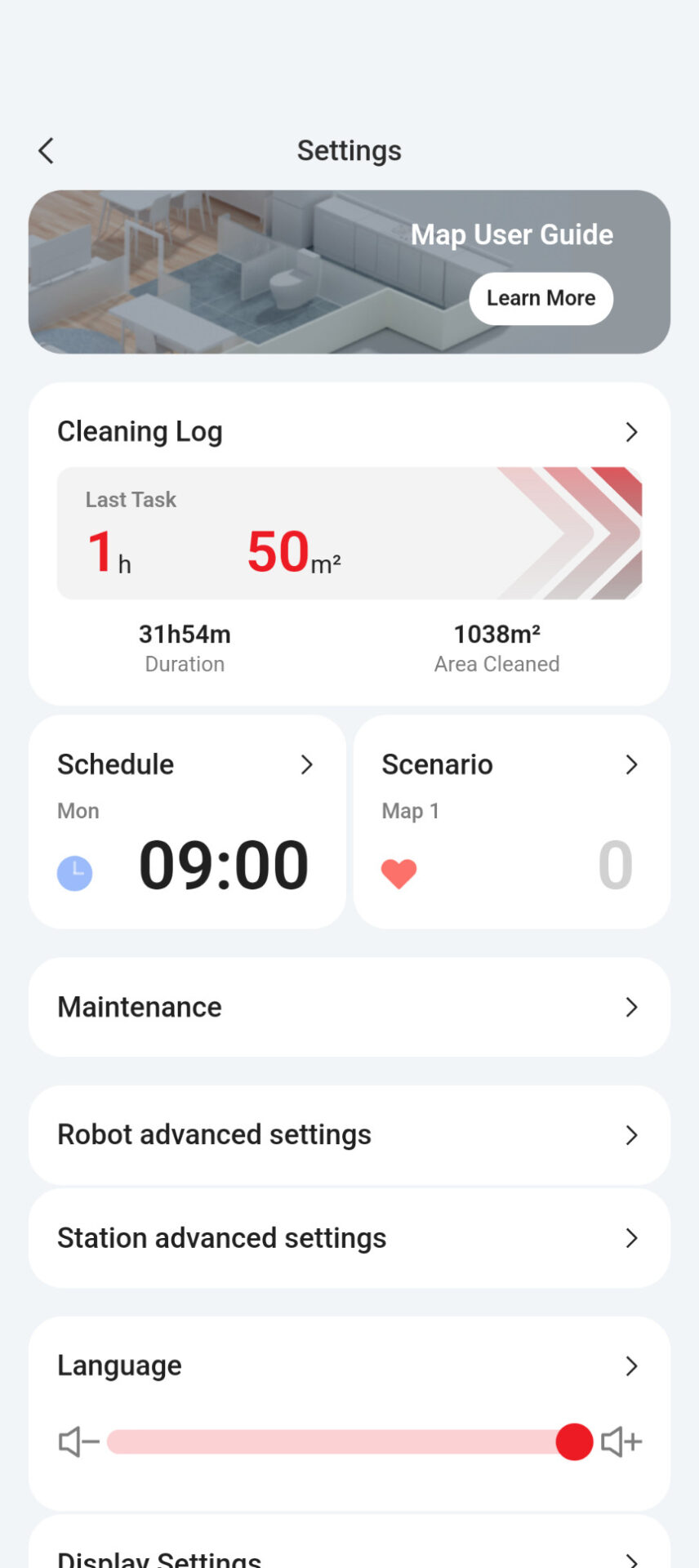The width and height of the screenshot is (699, 1568).
Task: Open the Schedule card
Action: [x=187, y=822]
